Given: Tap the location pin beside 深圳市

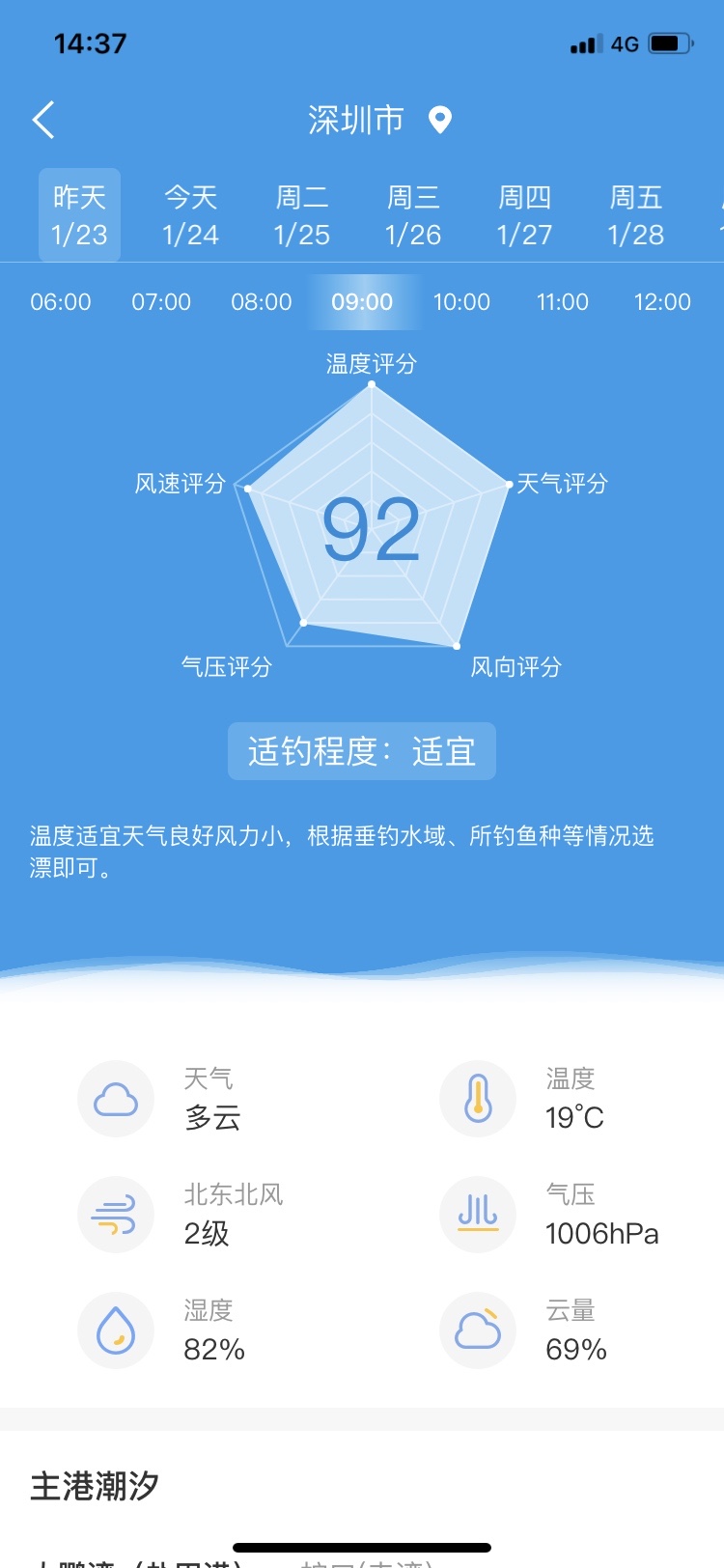Looking at the screenshot, I should point(440,120).
